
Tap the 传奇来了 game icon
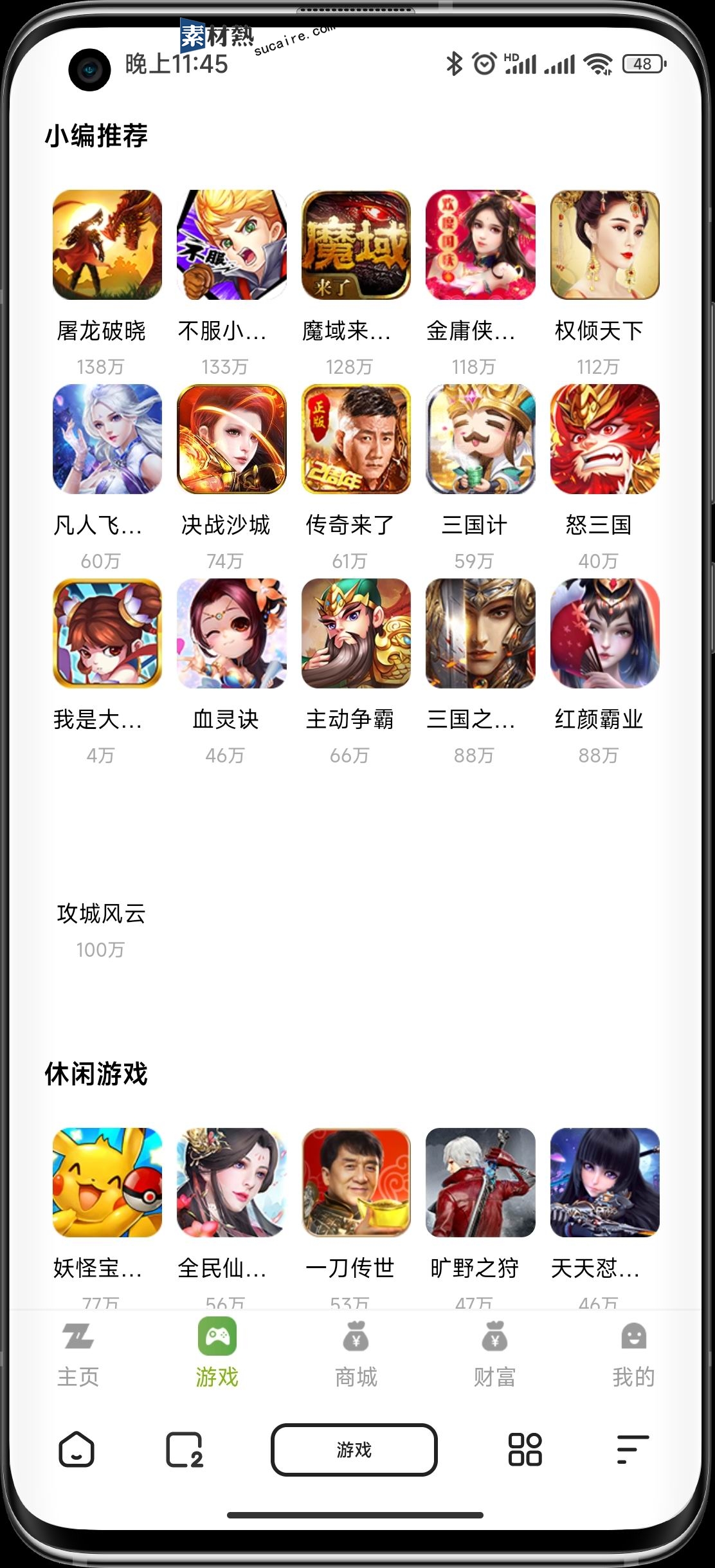(x=356, y=439)
